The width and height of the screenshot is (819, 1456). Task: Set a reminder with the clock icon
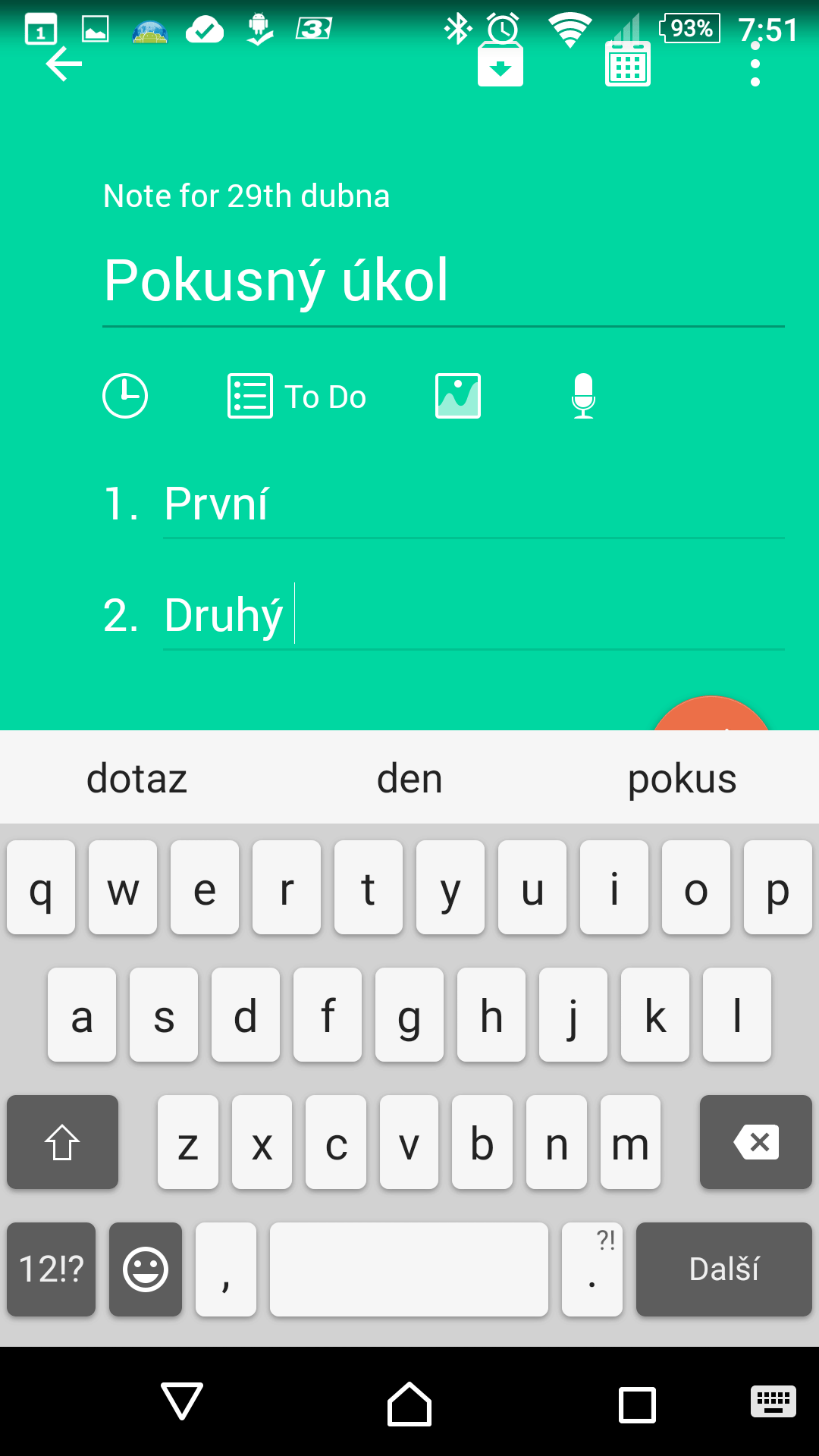[x=125, y=396]
